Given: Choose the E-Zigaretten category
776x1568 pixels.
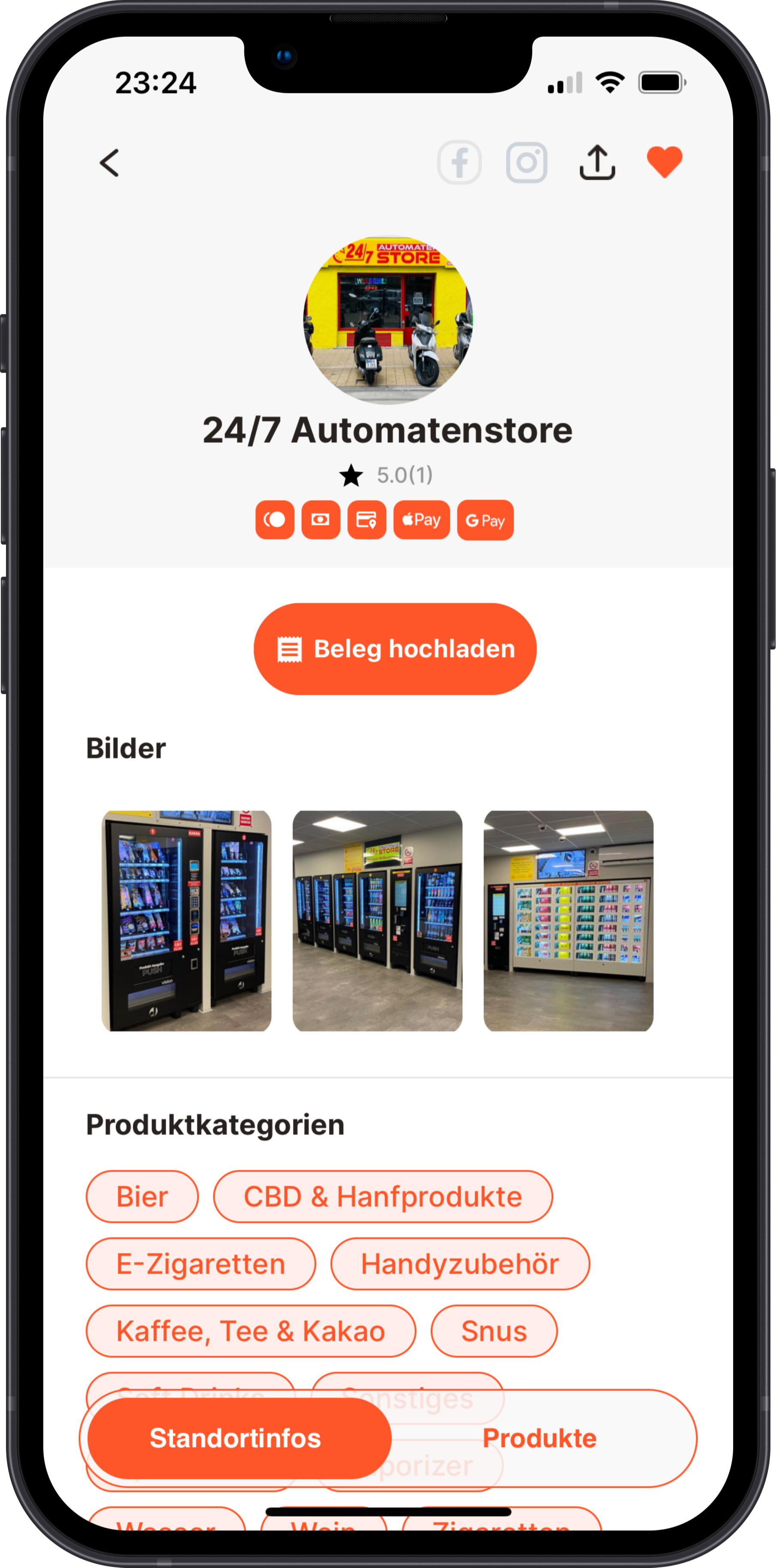Looking at the screenshot, I should (201, 1263).
